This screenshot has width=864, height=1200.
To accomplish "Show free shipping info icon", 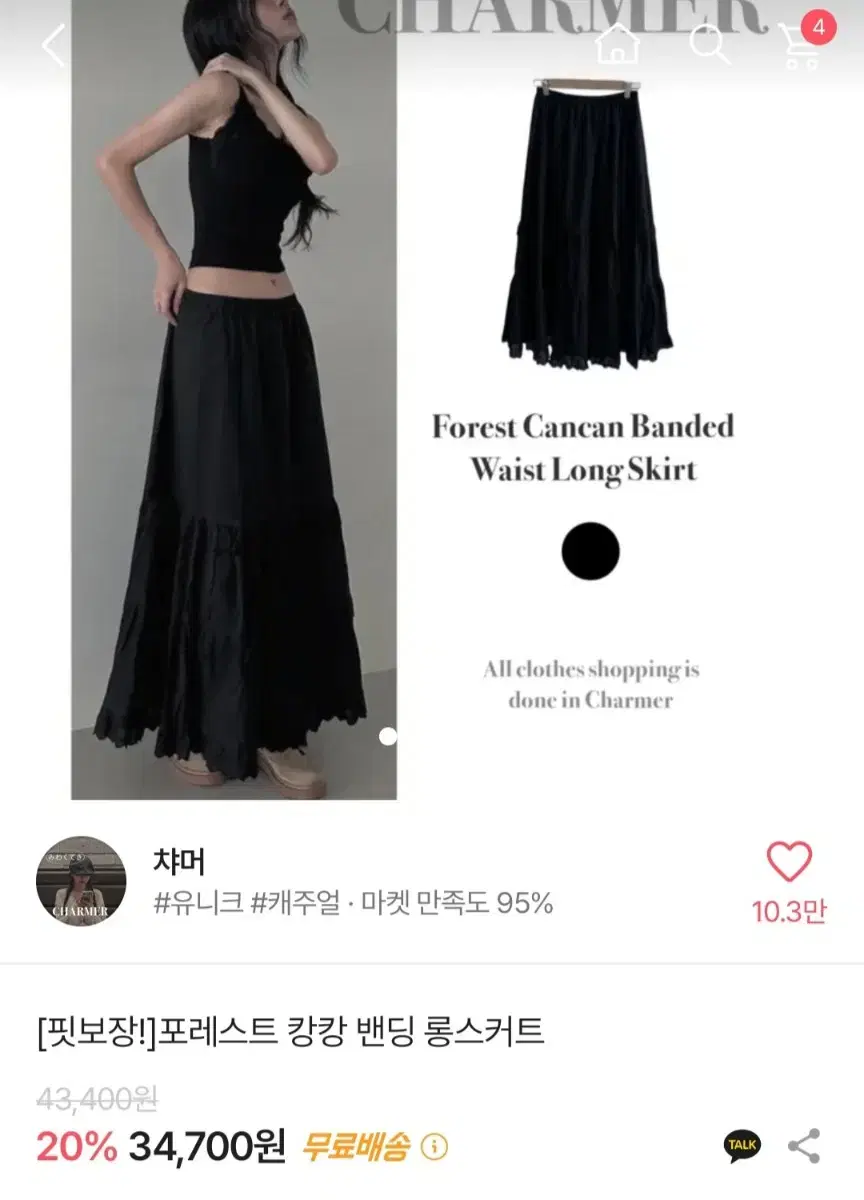I will click(434, 1147).
